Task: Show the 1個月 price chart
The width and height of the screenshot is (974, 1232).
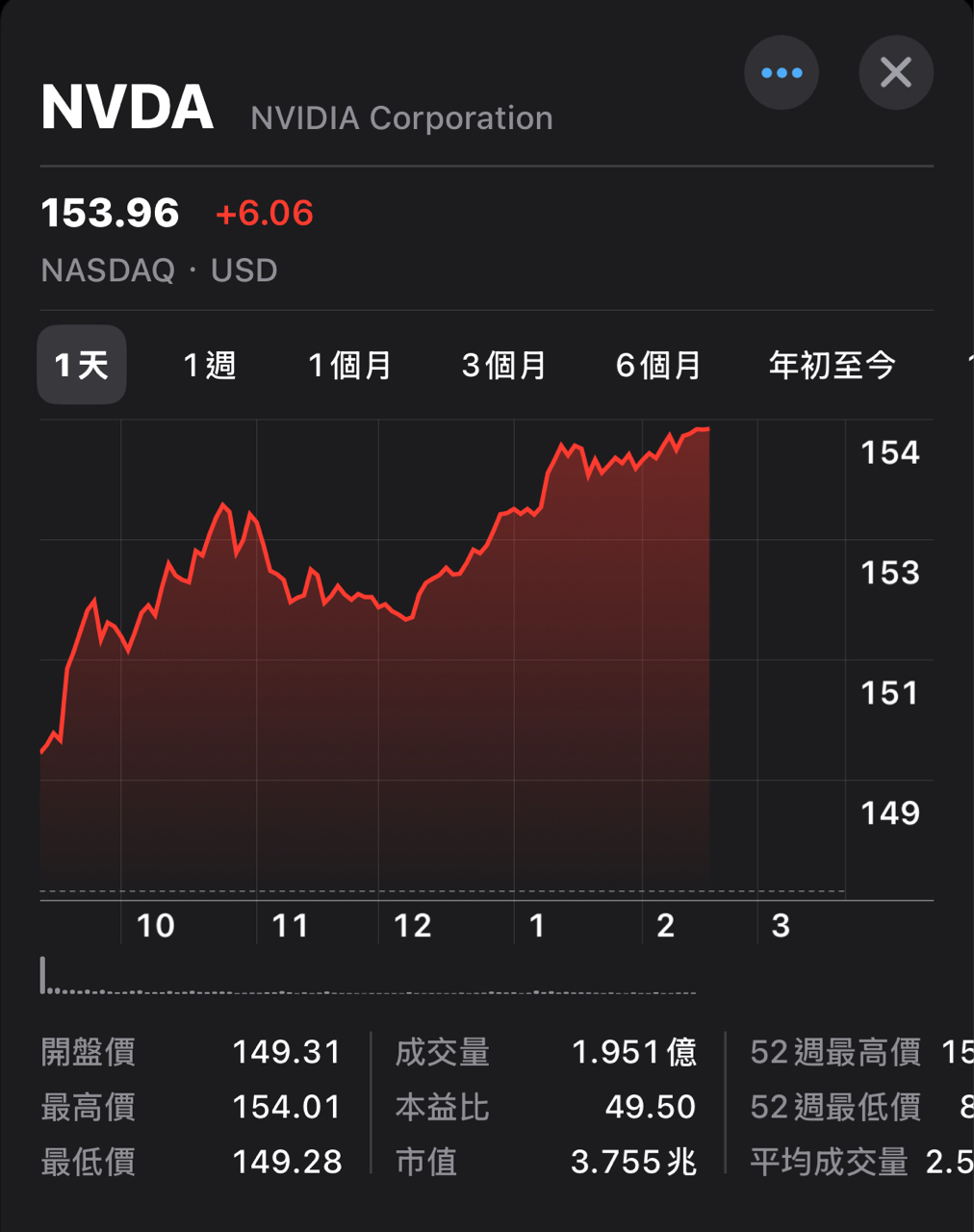Action: (x=349, y=365)
